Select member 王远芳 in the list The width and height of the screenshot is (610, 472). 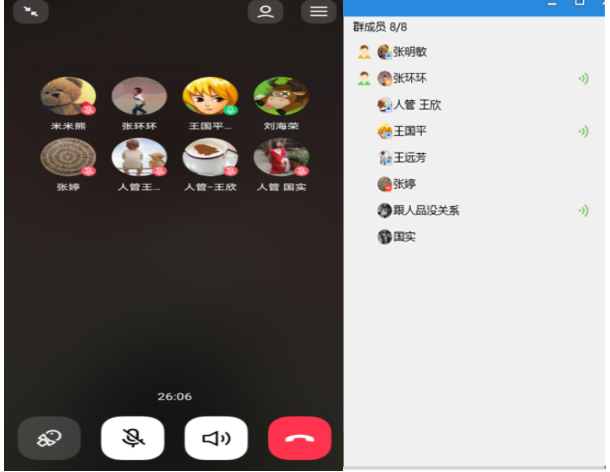point(409,158)
